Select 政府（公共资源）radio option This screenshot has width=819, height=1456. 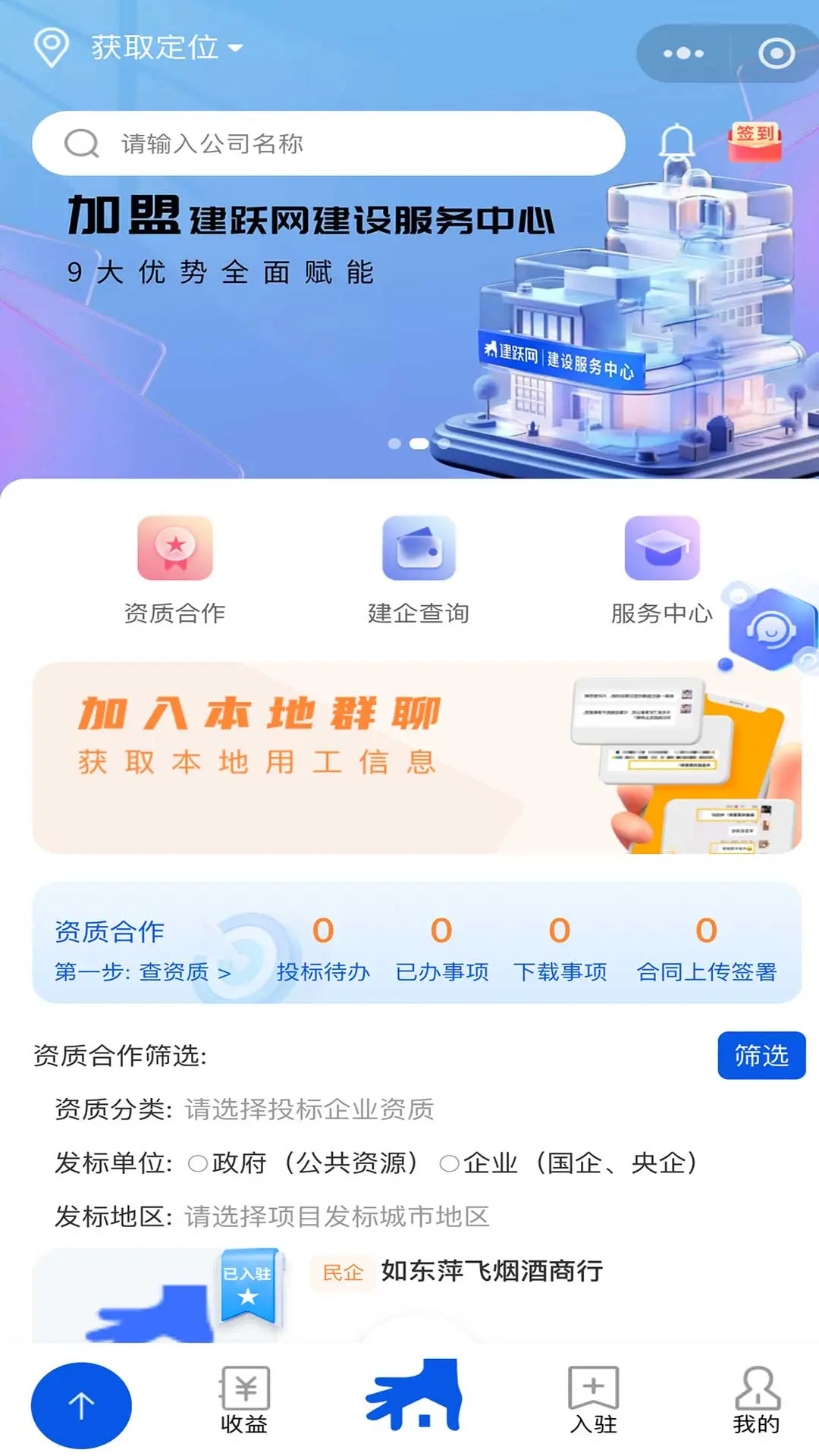199,1163
